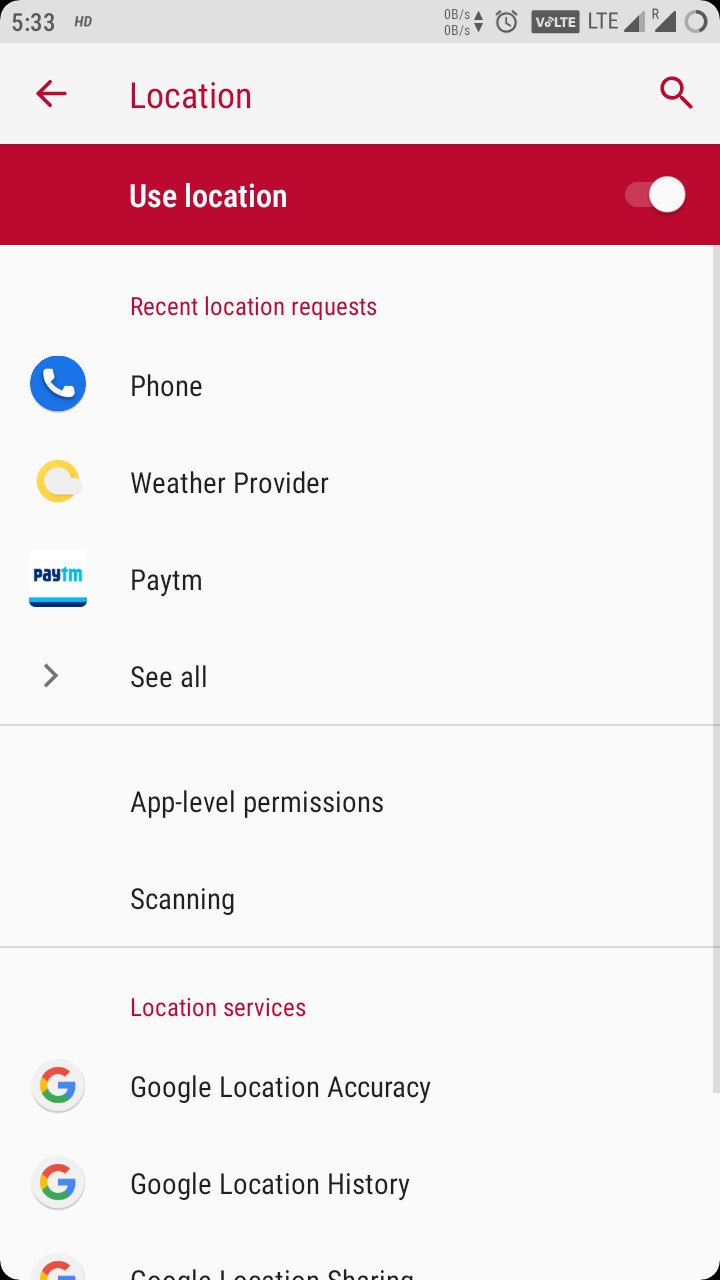The height and width of the screenshot is (1280, 720).
Task: Expand See all recent requests
Action: 360,677
